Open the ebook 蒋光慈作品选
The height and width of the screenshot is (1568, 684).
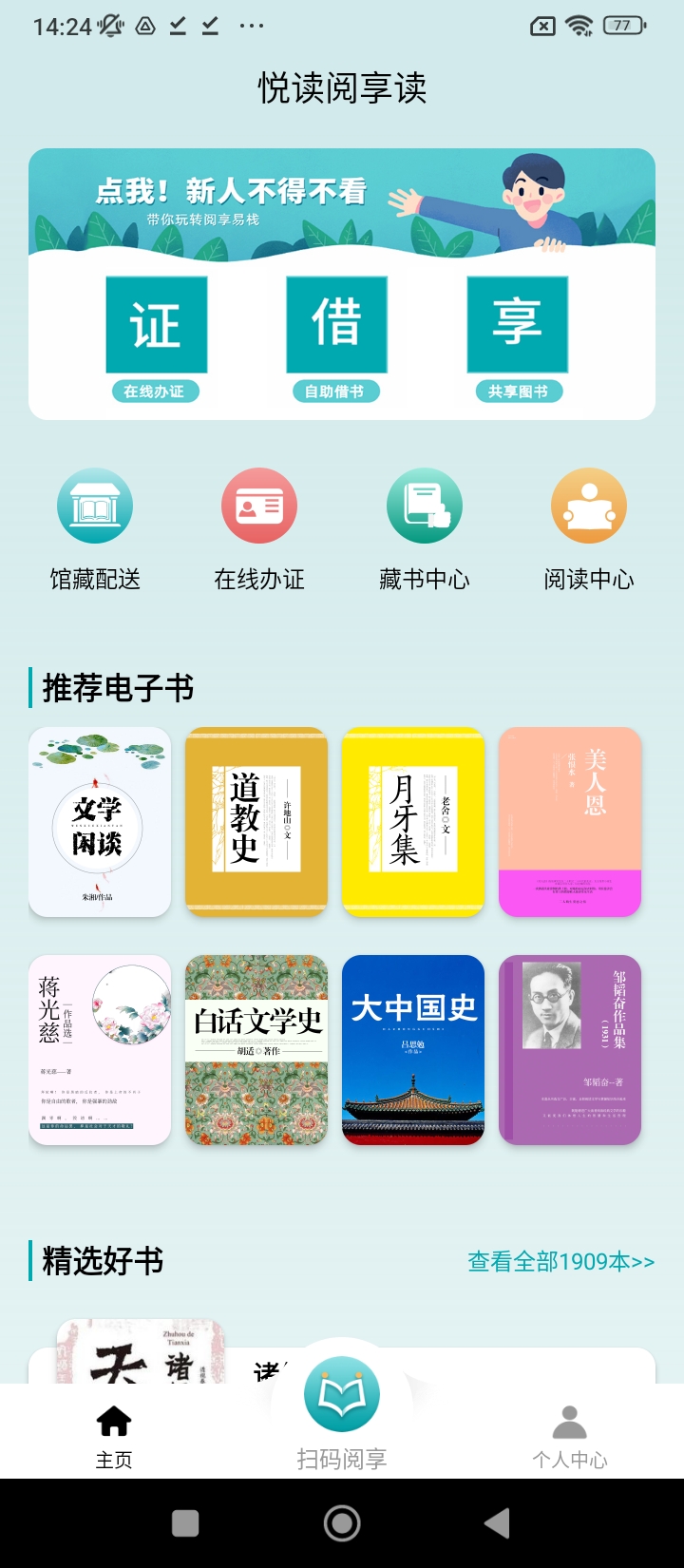tap(100, 1050)
